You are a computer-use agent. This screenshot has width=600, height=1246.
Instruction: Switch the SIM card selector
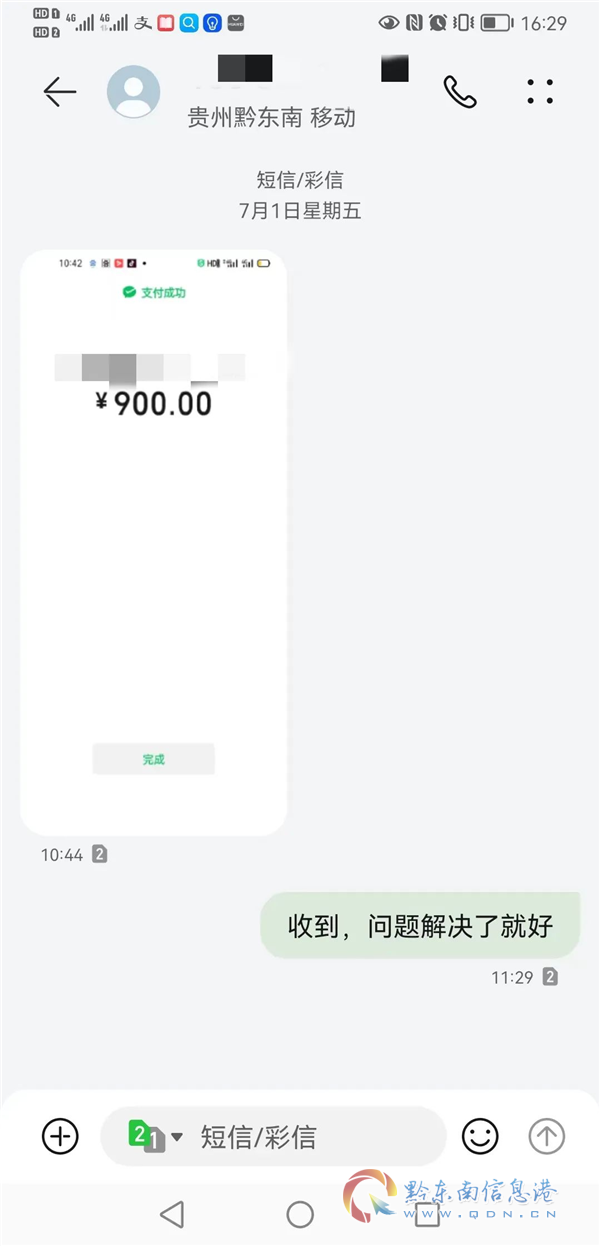155,1136
